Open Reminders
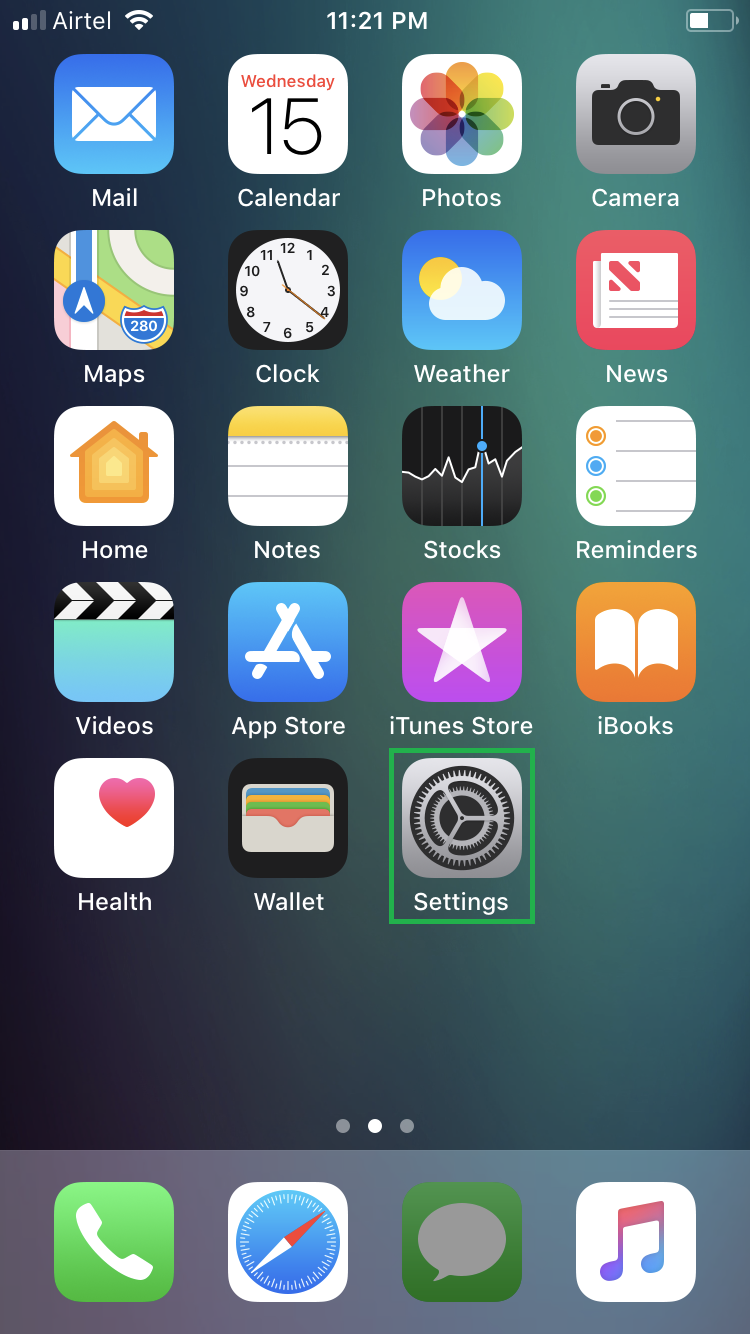Viewport: 750px width, 1334px height. [635, 466]
